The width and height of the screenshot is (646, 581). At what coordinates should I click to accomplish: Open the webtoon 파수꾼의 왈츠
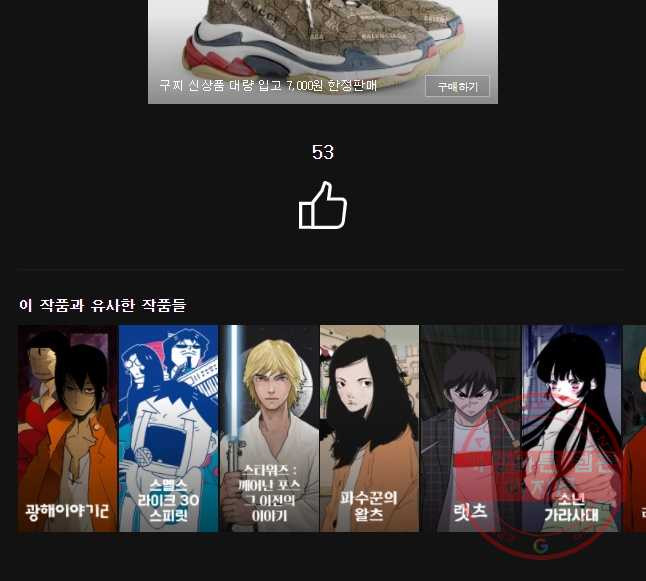pyautogui.click(x=369, y=428)
